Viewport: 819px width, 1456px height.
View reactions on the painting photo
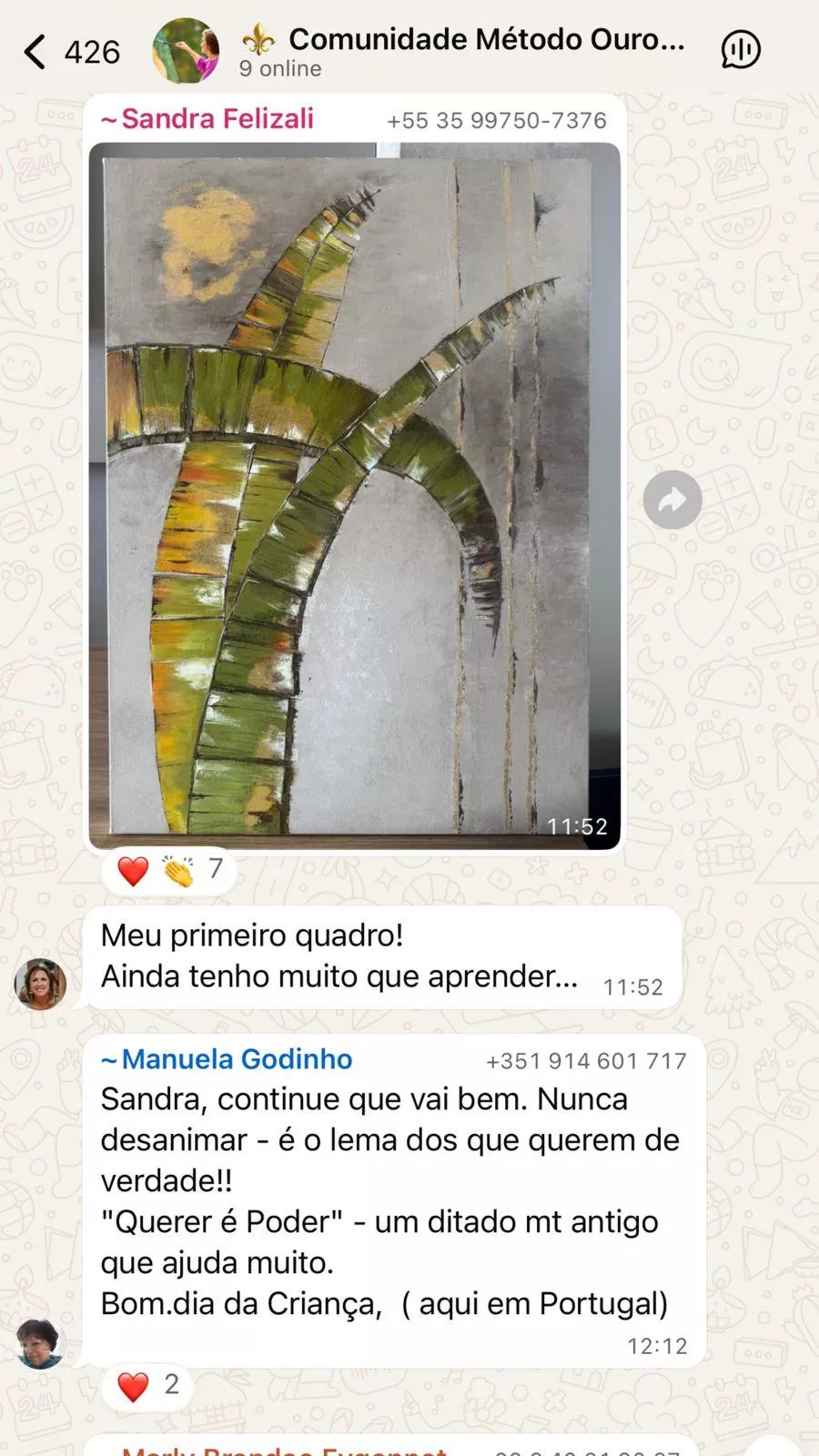click(169, 870)
